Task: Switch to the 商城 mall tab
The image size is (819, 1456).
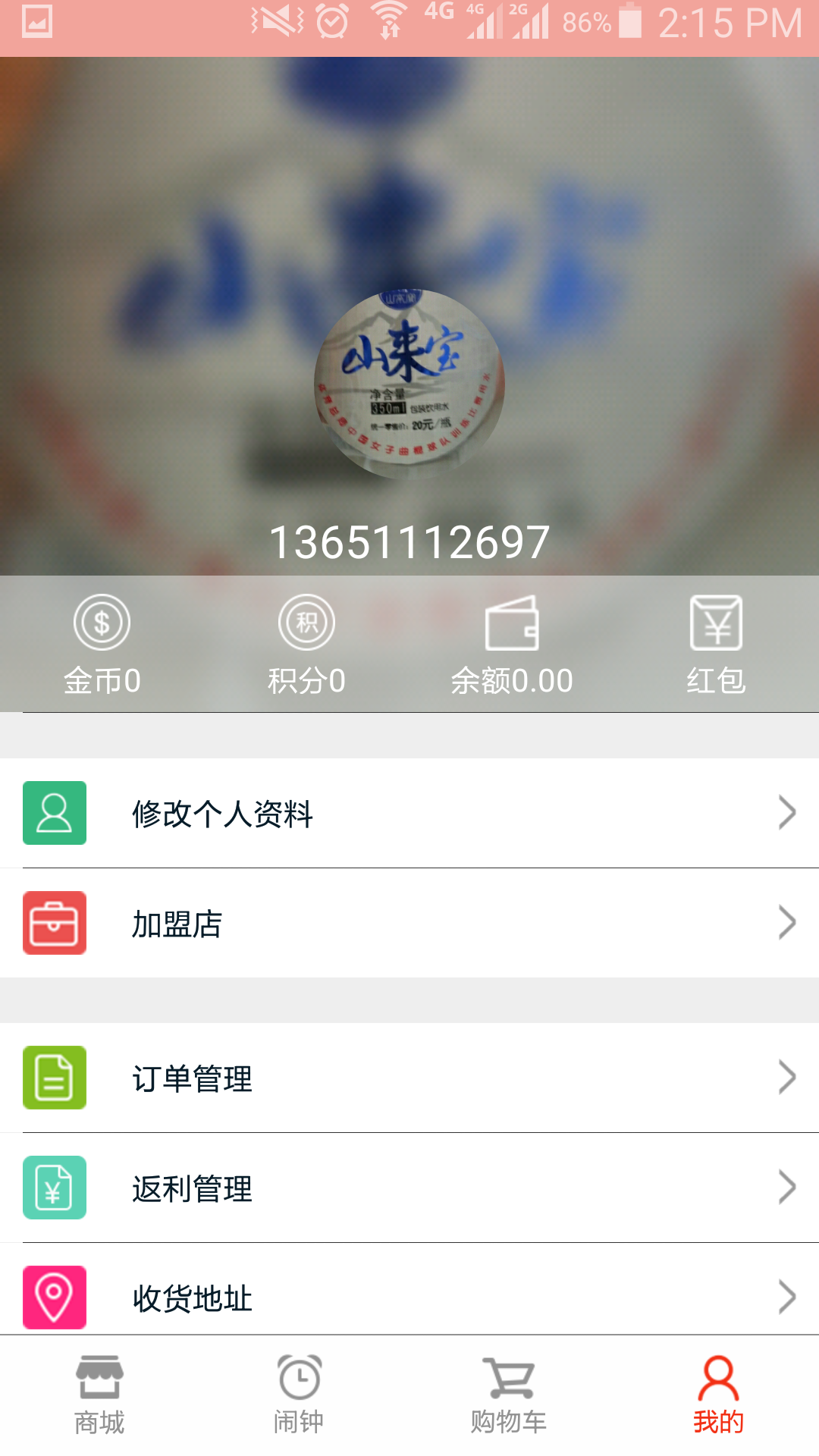Action: (99, 1395)
